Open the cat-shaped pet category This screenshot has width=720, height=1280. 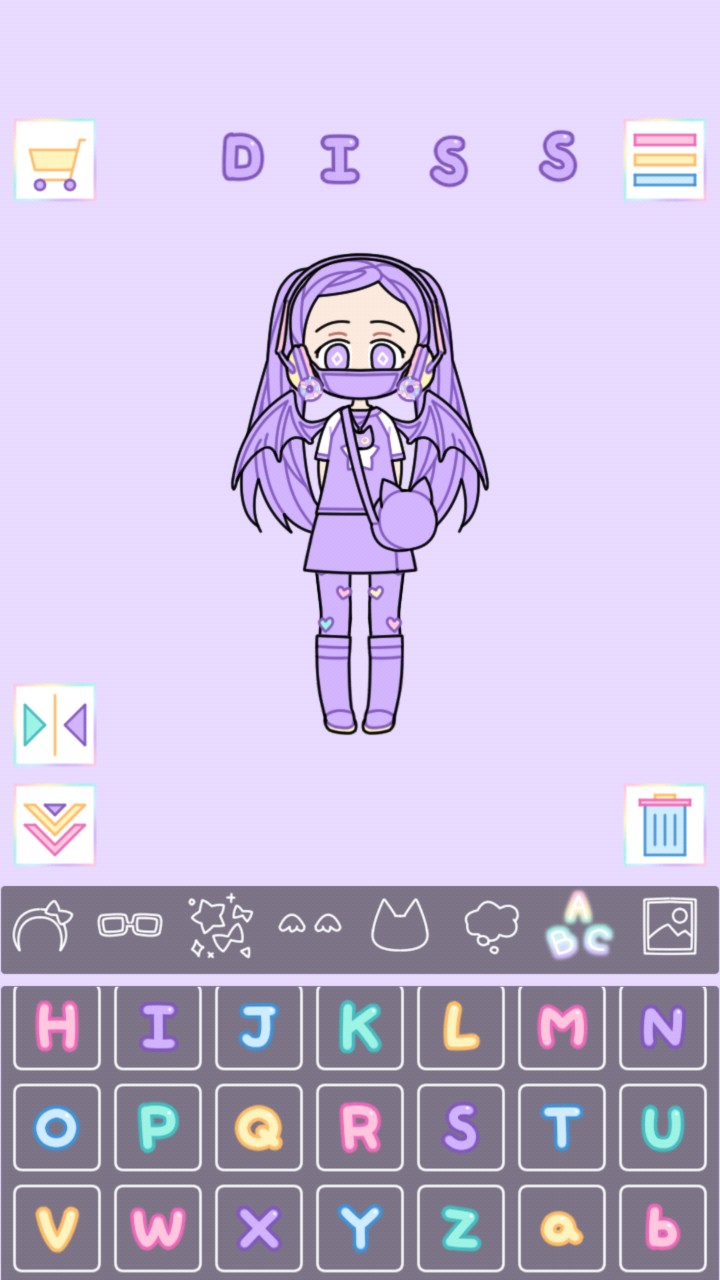click(x=400, y=927)
